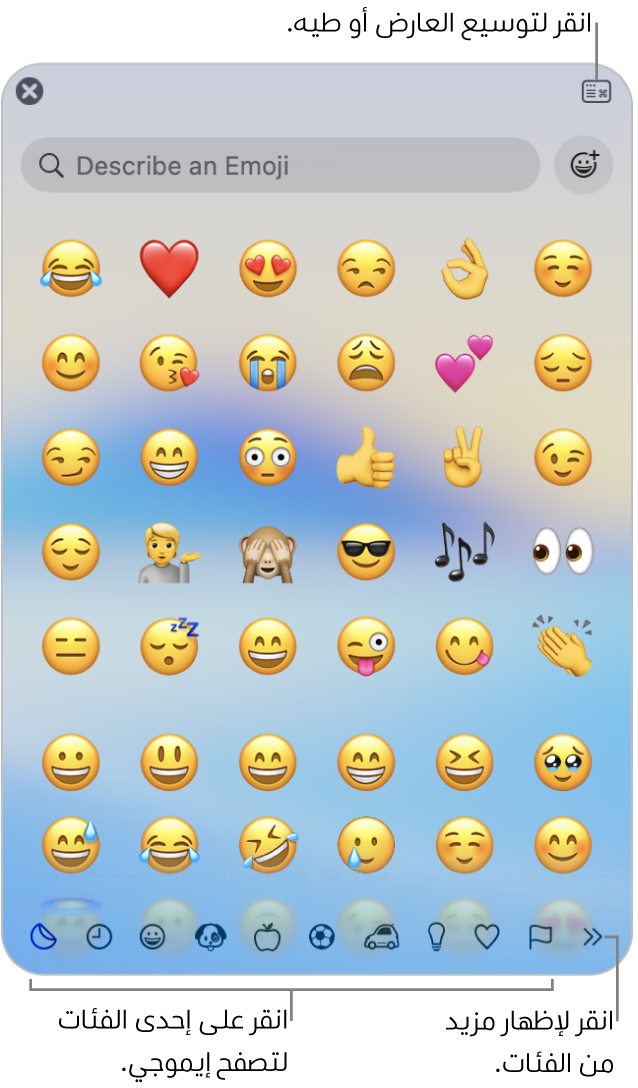Image resolution: width=638 pixels, height=1088 pixels.
Task: Pick the heart-eyes smiling face emoji
Action: pyautogui.click(x=268, y=269)
